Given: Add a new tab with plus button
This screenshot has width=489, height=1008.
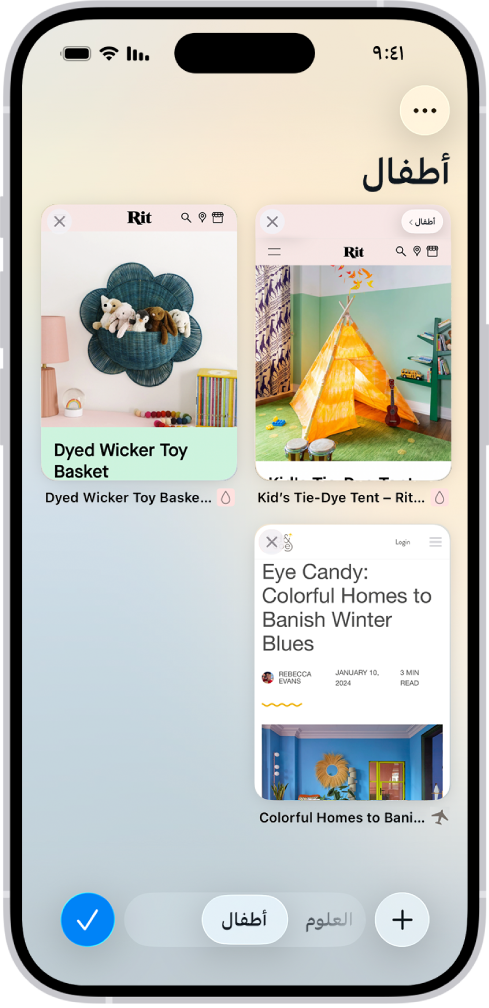Looking at the screenshot, I should [x=402, y=920].
